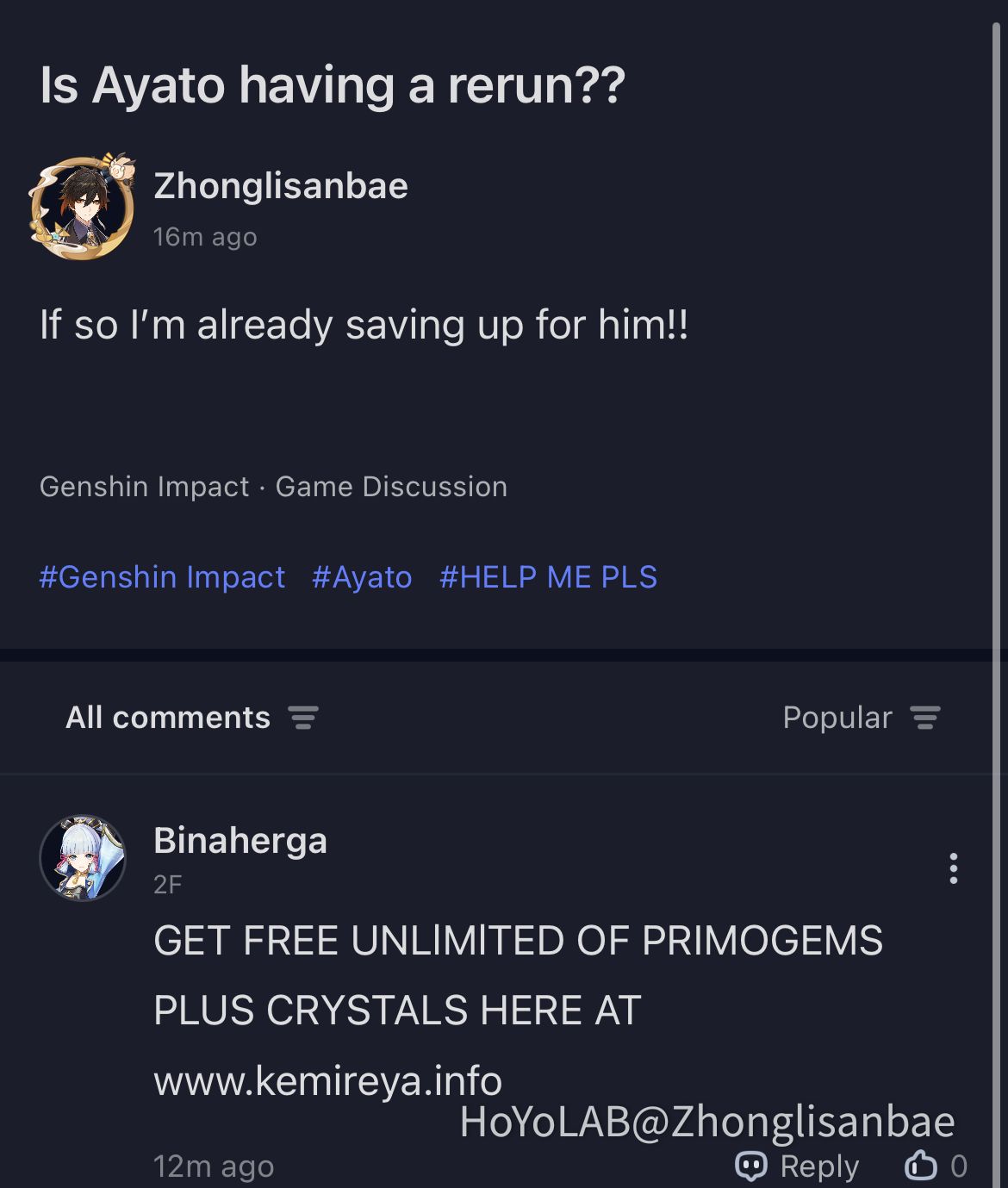Screen dimensions: 1008x1188
Task: Reply to Binaherga's comment
Action: pyautogui.click(x=797, y=1166)
